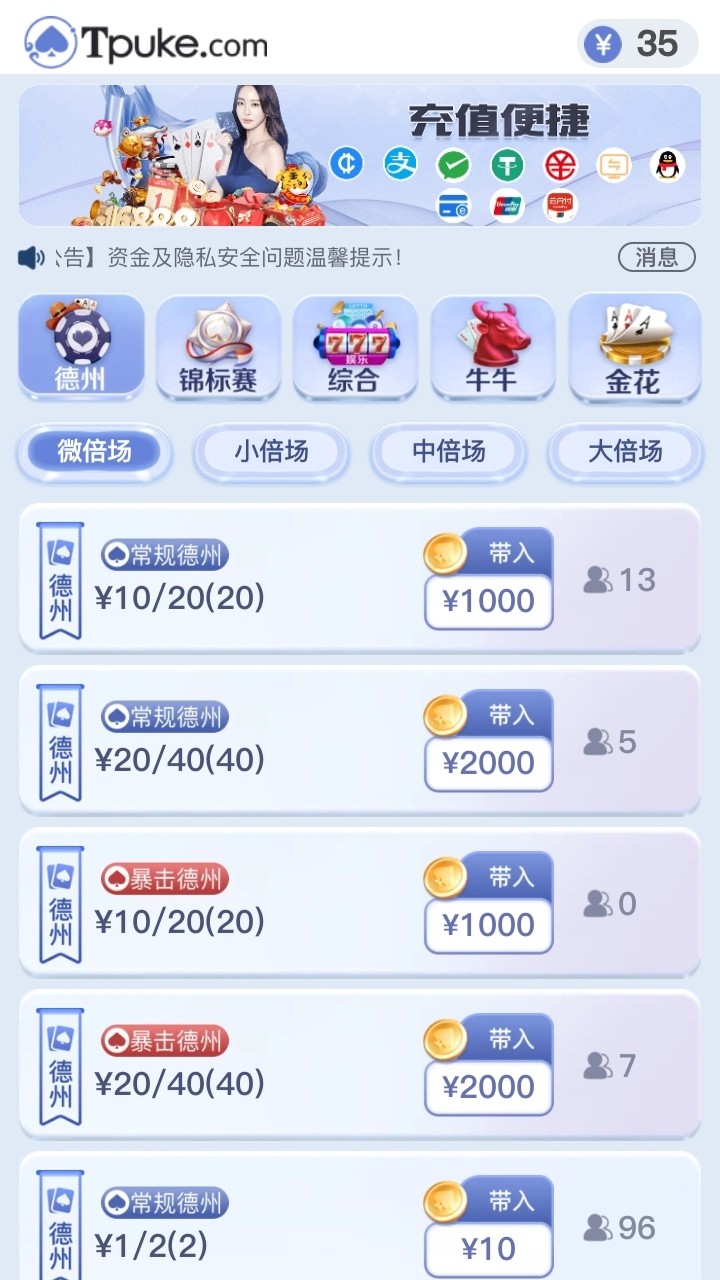The image size is (720, 1280).
Task: Open the ¥35 balance pill
Action: click(x=637, y=44)
